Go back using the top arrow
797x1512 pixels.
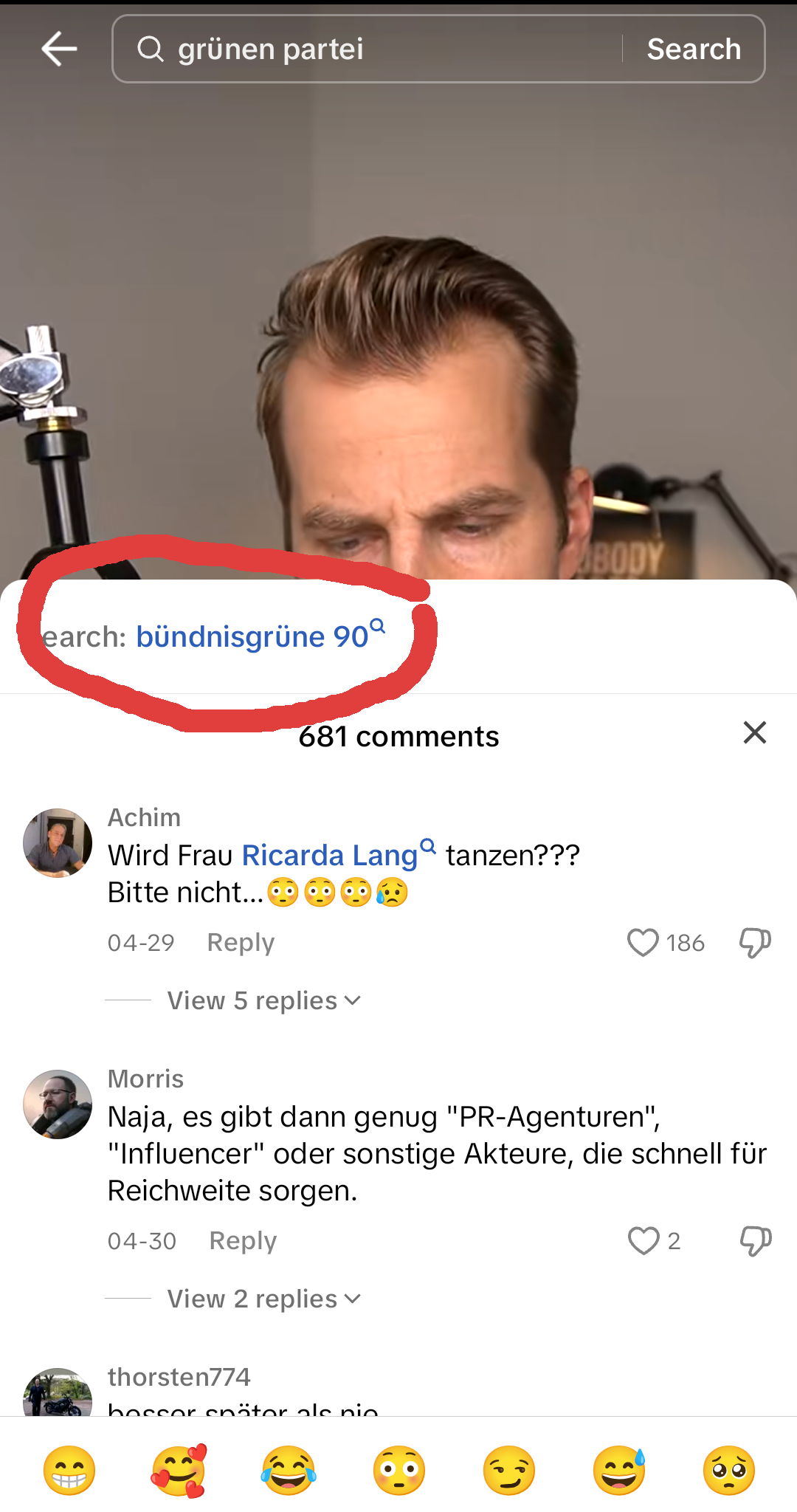(x=59, y=49)
